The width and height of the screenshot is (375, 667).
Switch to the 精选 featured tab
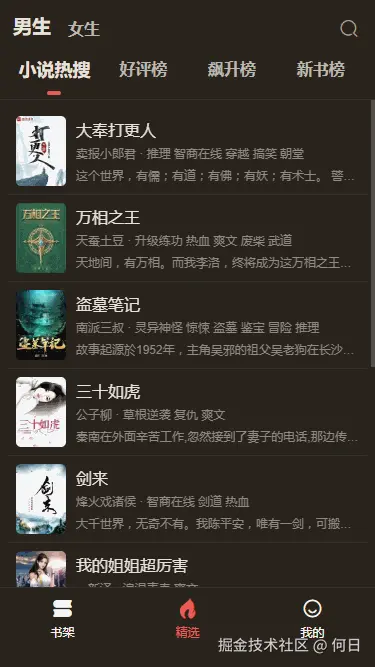[x=188, y=618]
